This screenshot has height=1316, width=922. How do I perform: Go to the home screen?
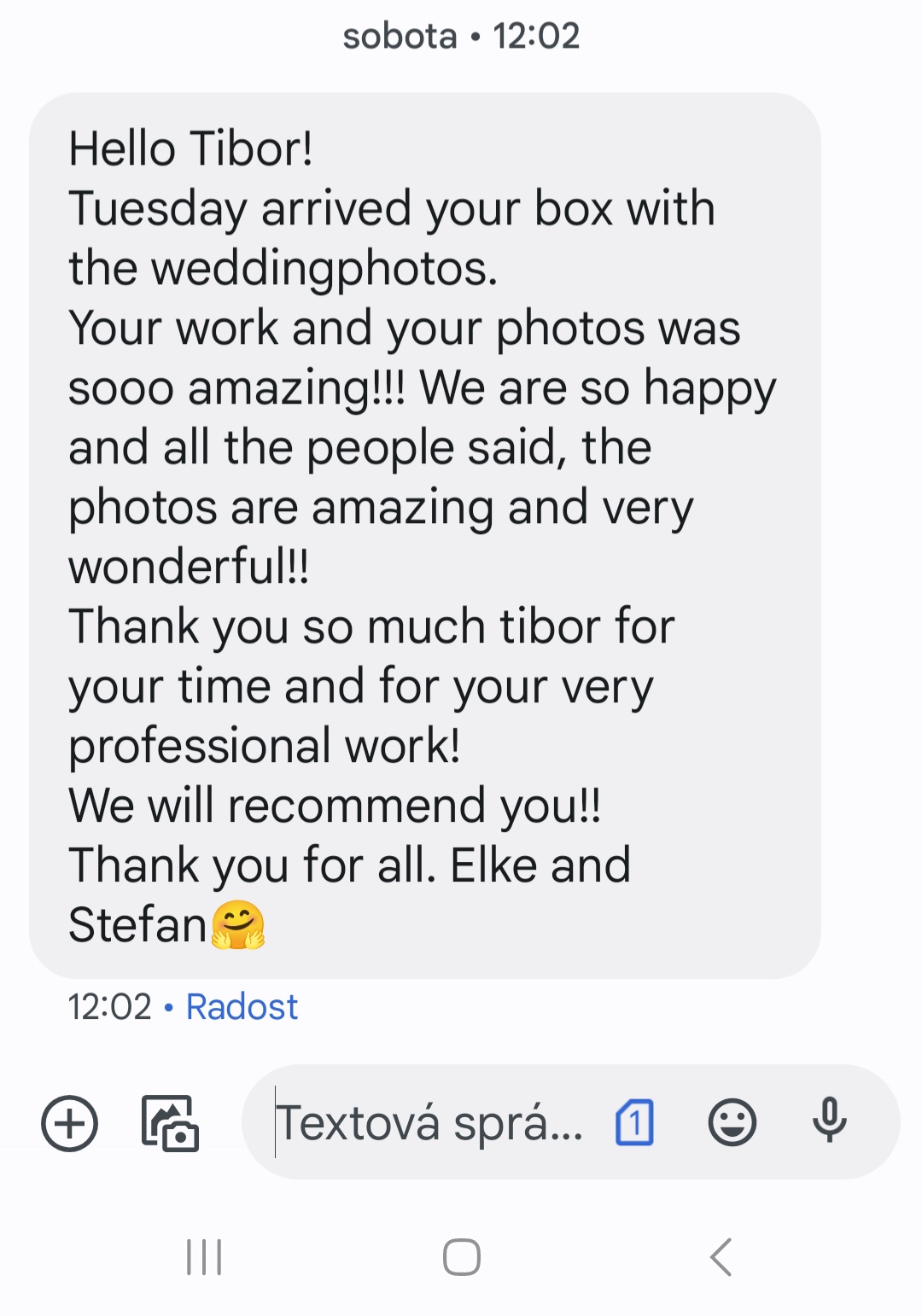point(462,1257)
